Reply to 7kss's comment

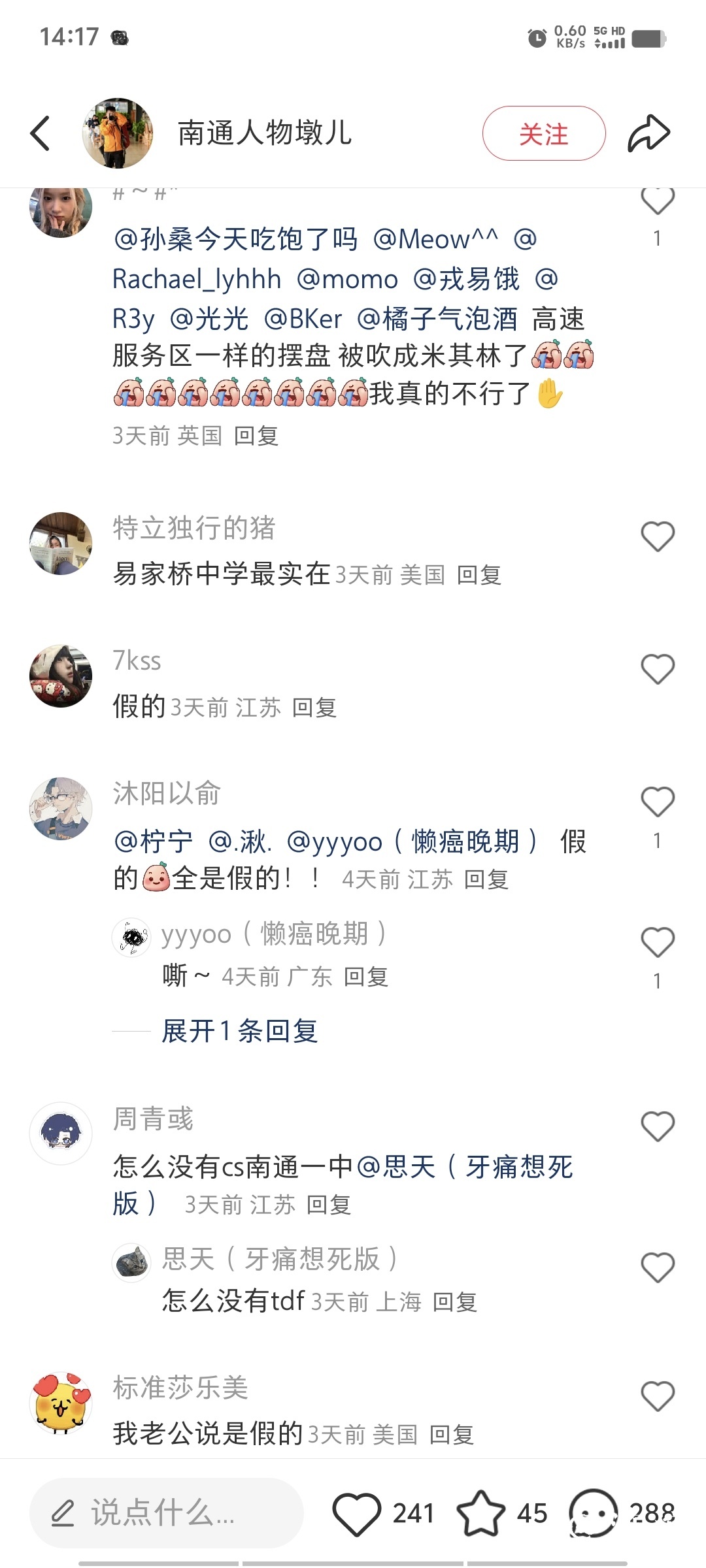pos(314,708)
